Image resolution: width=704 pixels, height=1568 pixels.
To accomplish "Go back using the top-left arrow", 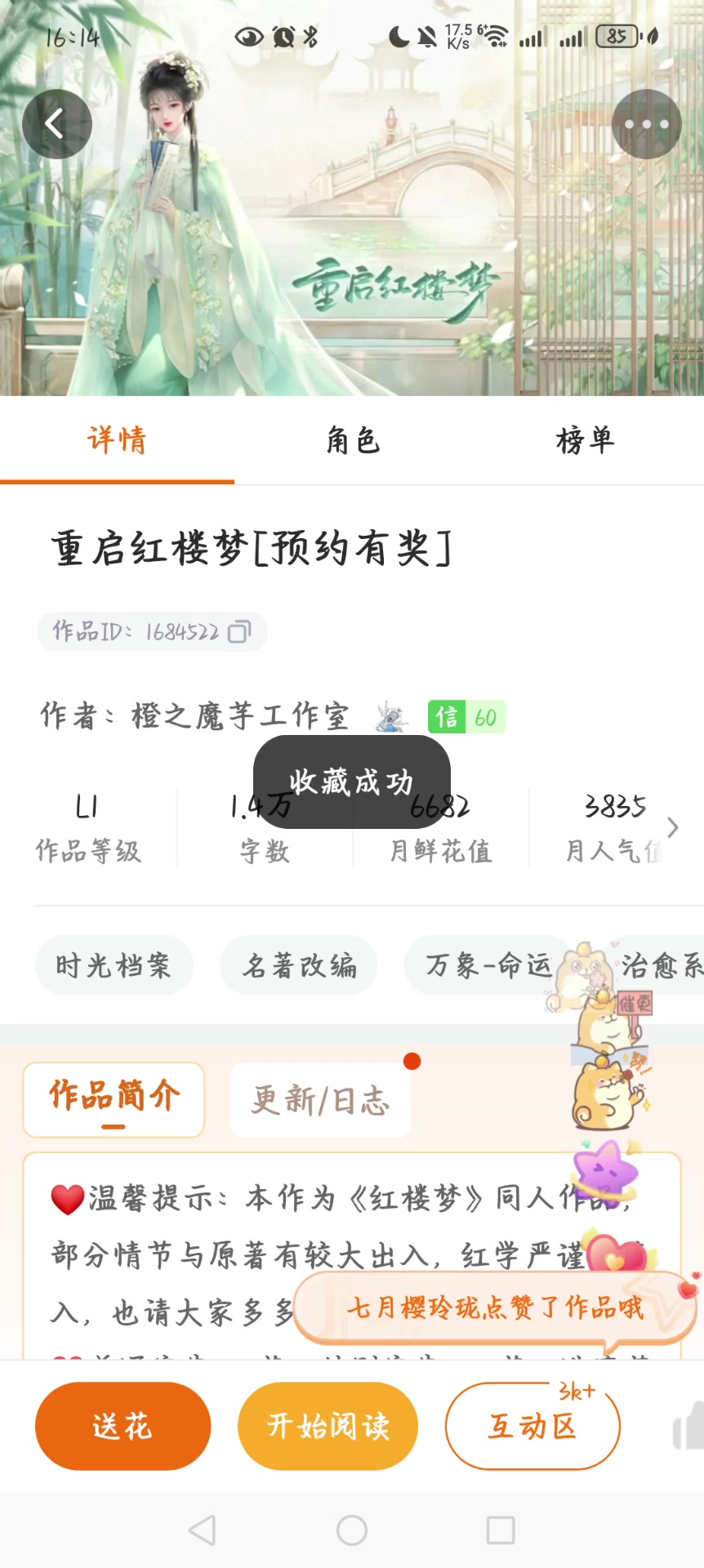I will (x=56, y=124).
